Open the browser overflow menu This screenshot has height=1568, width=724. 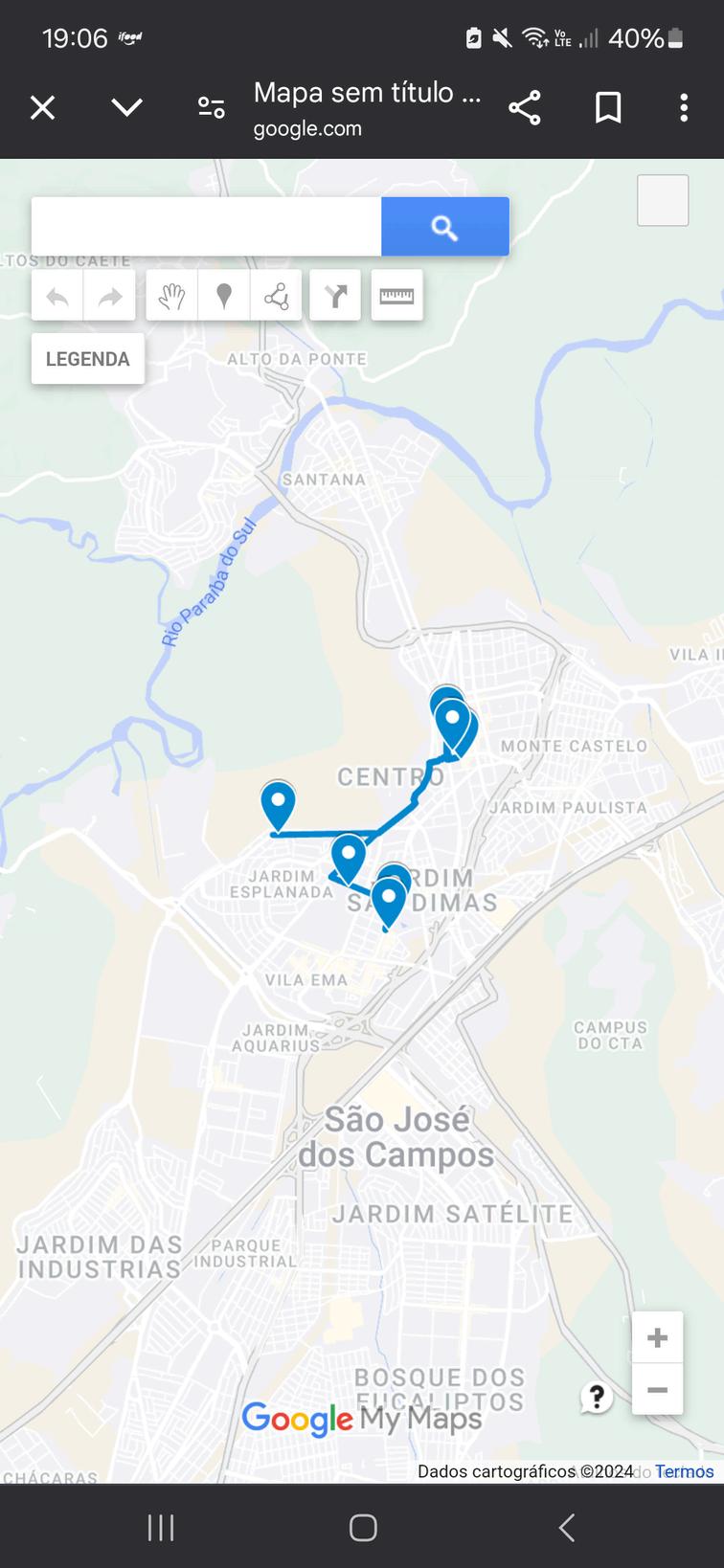pyautogui.click(x=684, y=108)
